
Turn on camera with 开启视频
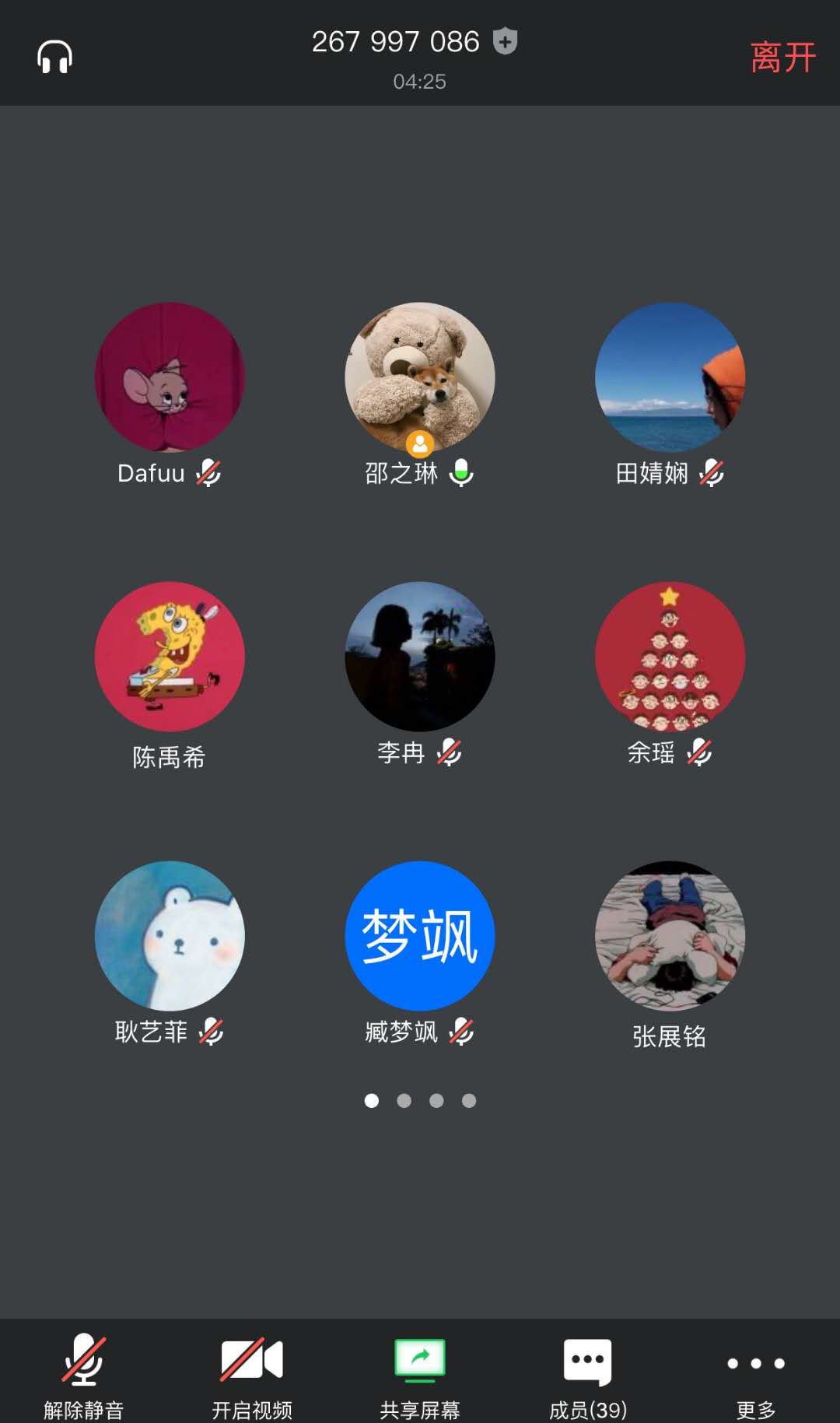251,1373
